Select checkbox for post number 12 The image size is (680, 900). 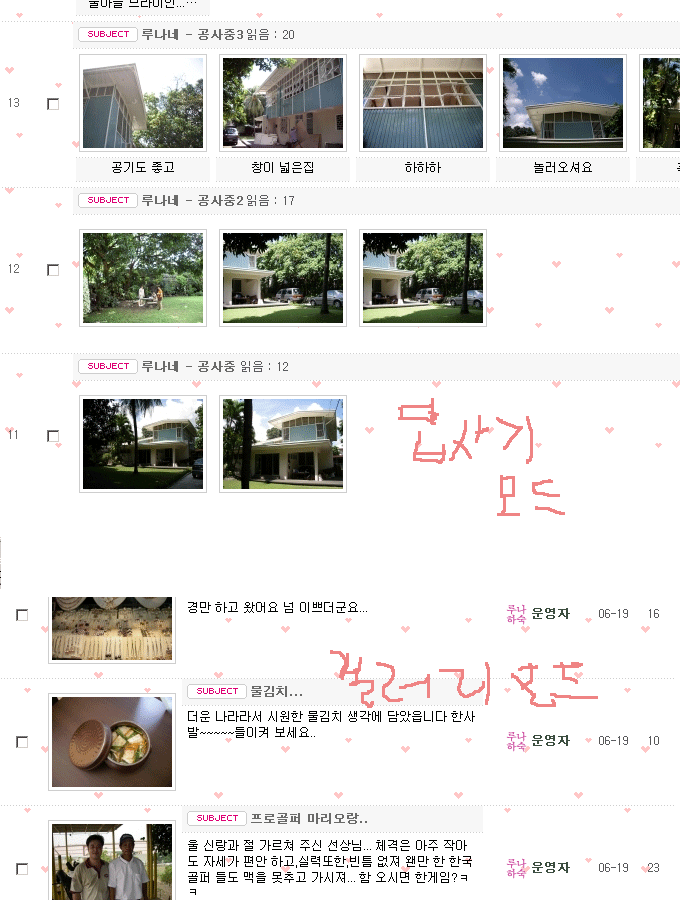point(53,270)
